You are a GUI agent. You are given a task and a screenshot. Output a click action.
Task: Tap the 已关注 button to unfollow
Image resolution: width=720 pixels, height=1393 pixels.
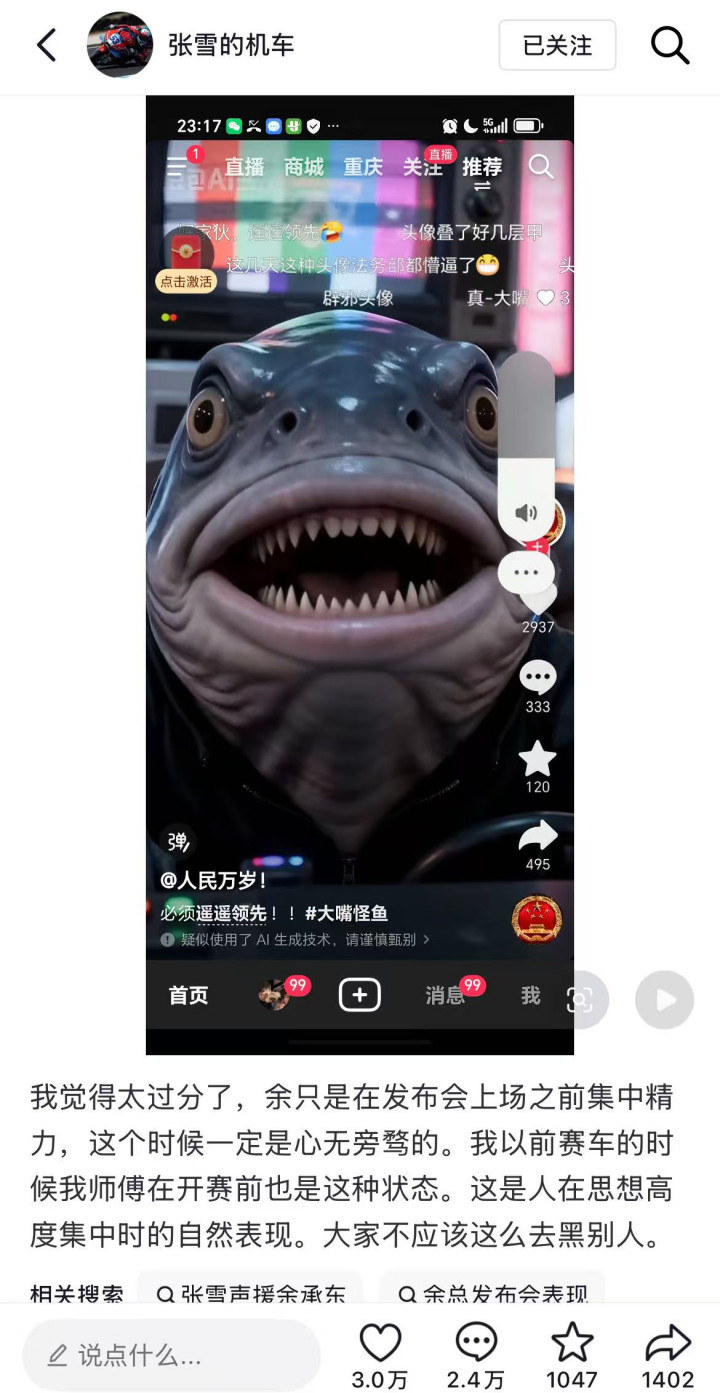click(557, 45)
